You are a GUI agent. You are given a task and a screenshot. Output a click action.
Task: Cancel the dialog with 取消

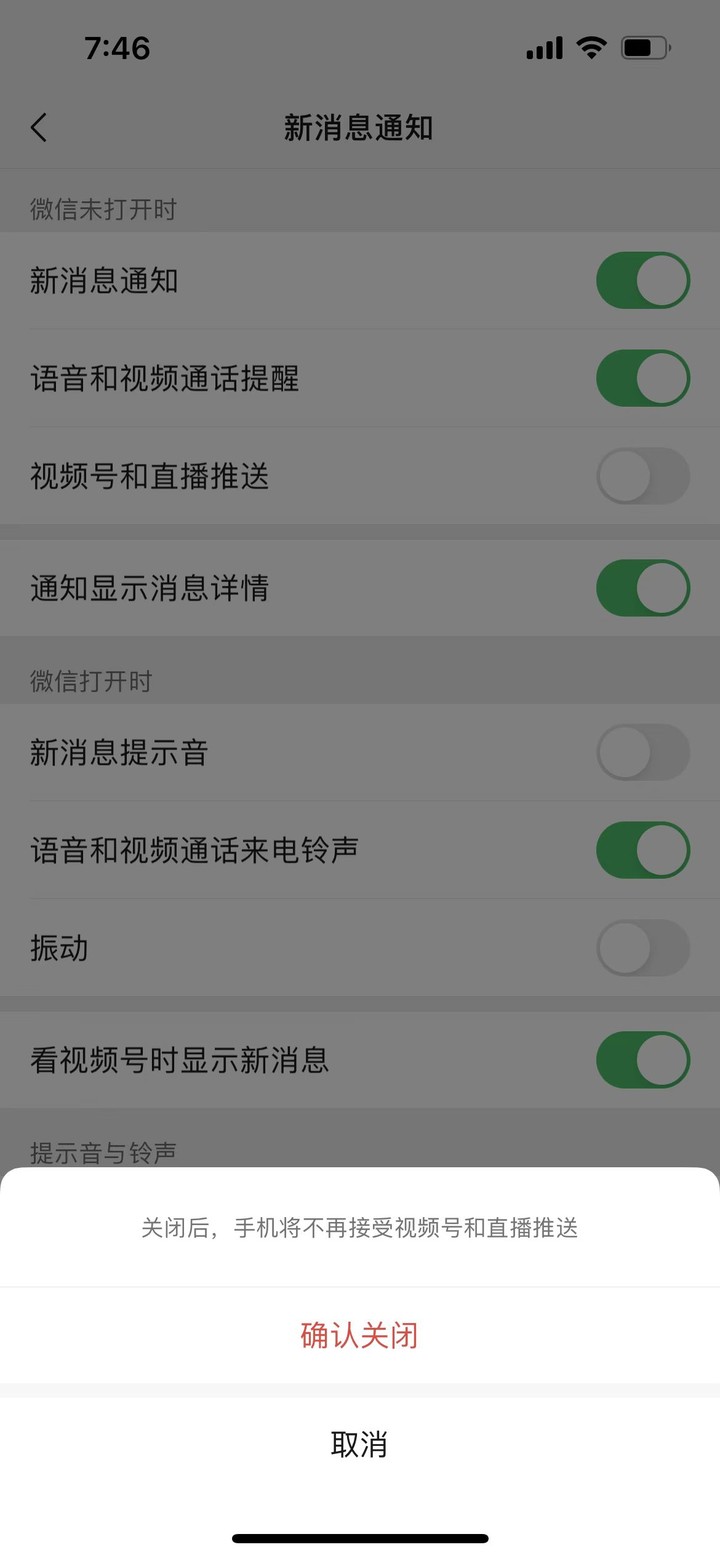[359, 1444]
